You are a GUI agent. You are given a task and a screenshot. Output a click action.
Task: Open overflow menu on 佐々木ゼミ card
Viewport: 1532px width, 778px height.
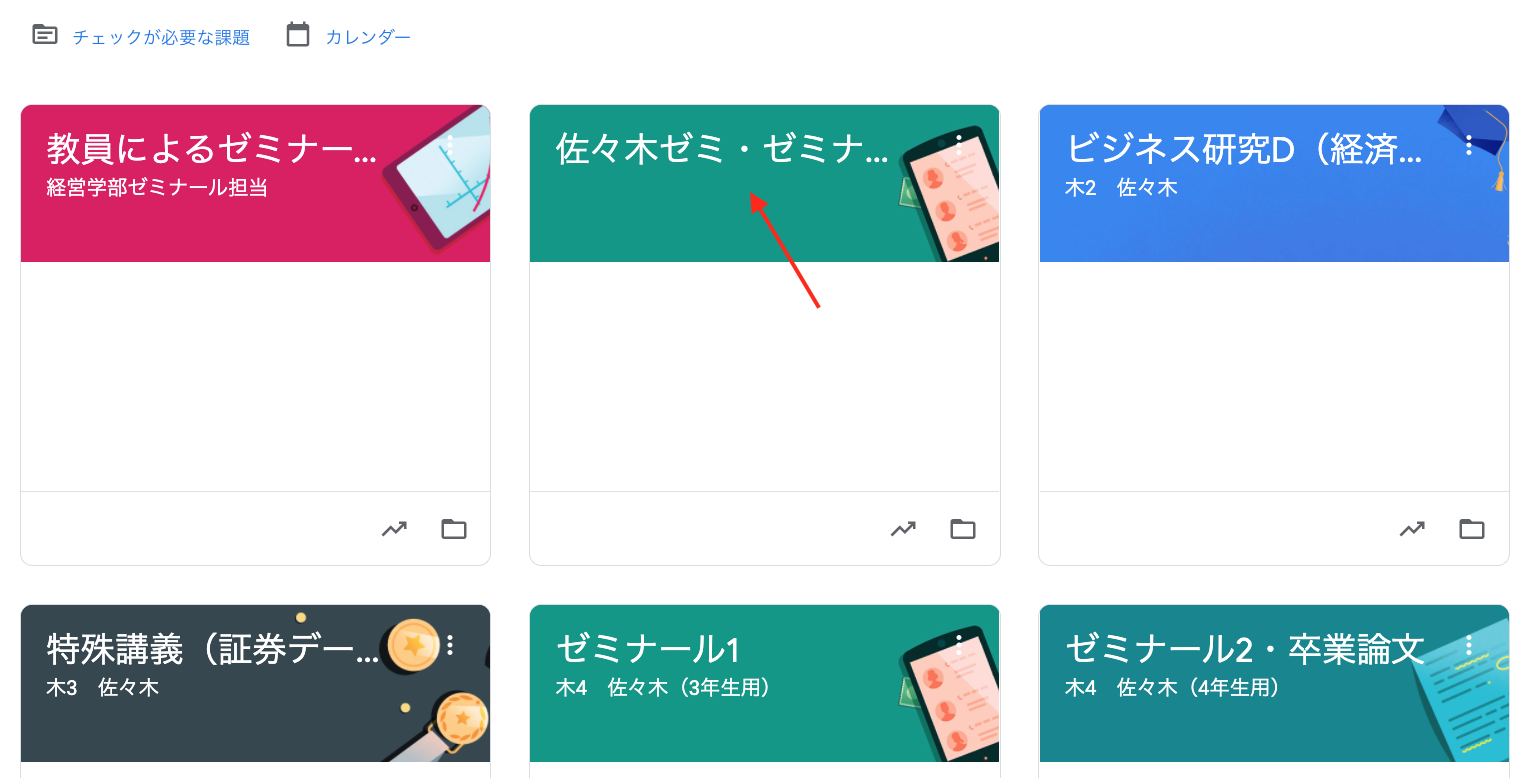coord(959,146)
